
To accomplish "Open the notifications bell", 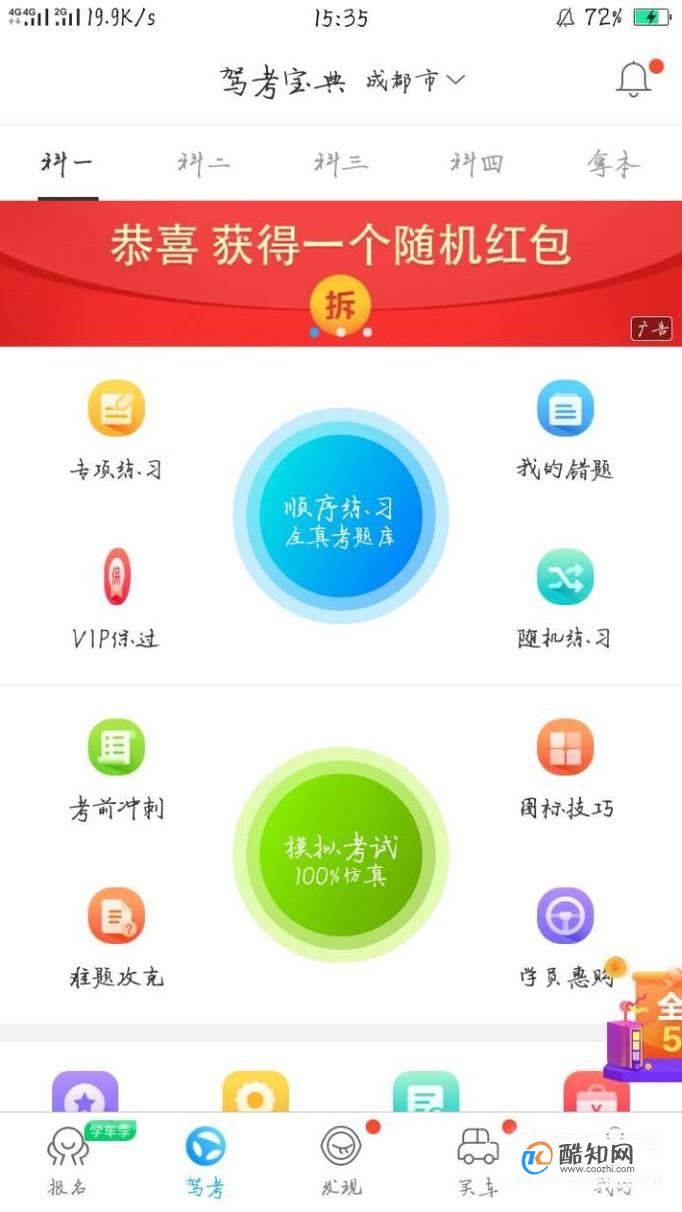I will pyautogui.click(x=633, y=79).
